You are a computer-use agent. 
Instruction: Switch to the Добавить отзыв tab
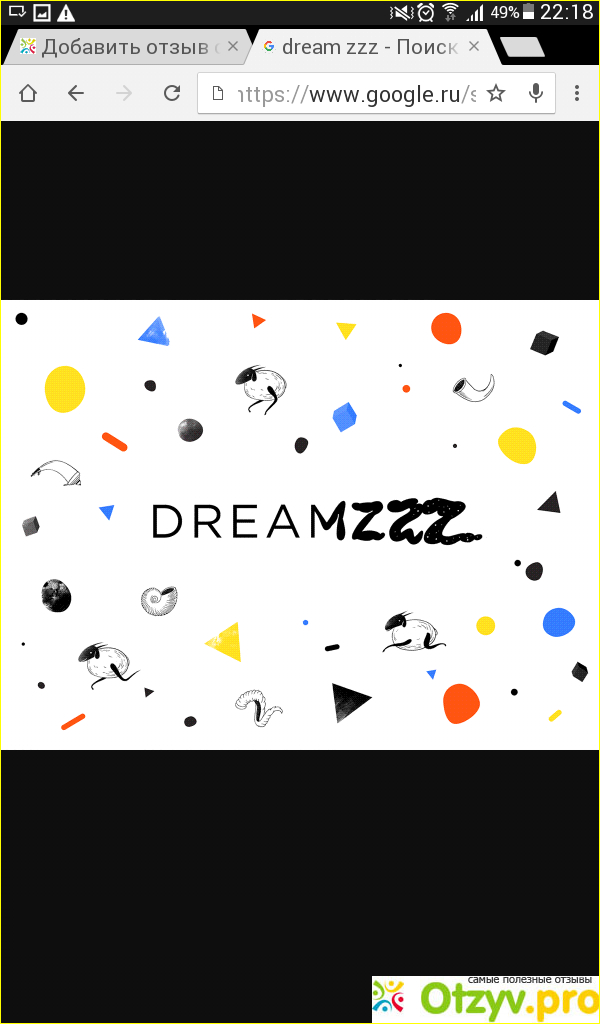coord(120,47)
